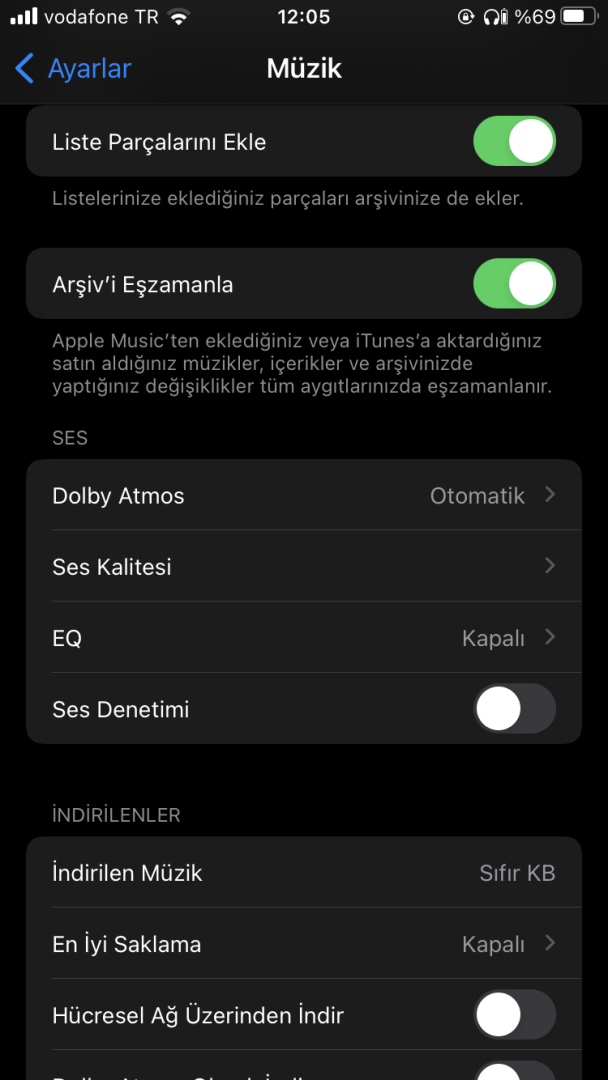Open the EQ settings row
The width and height of the screenshot is (608, 1080).
(x=303, y=638)
